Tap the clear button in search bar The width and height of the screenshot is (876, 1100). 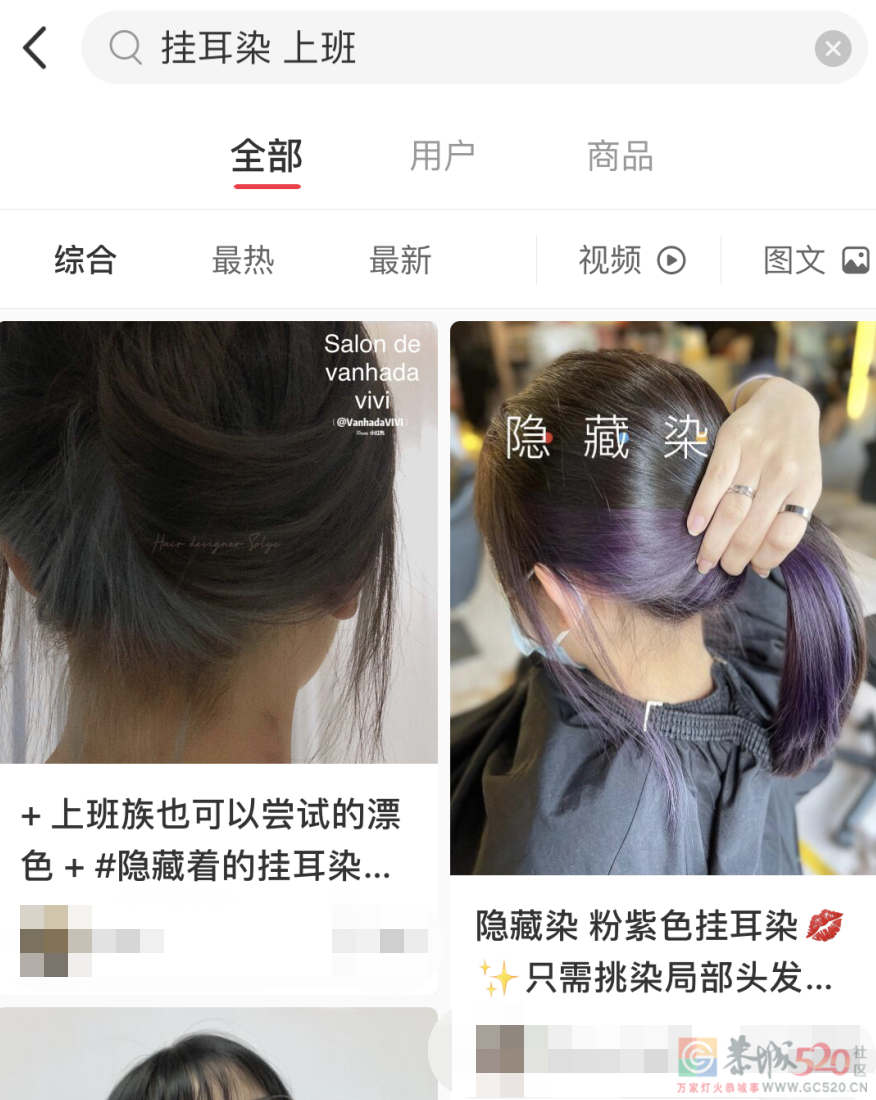click(x=832, y=48)
